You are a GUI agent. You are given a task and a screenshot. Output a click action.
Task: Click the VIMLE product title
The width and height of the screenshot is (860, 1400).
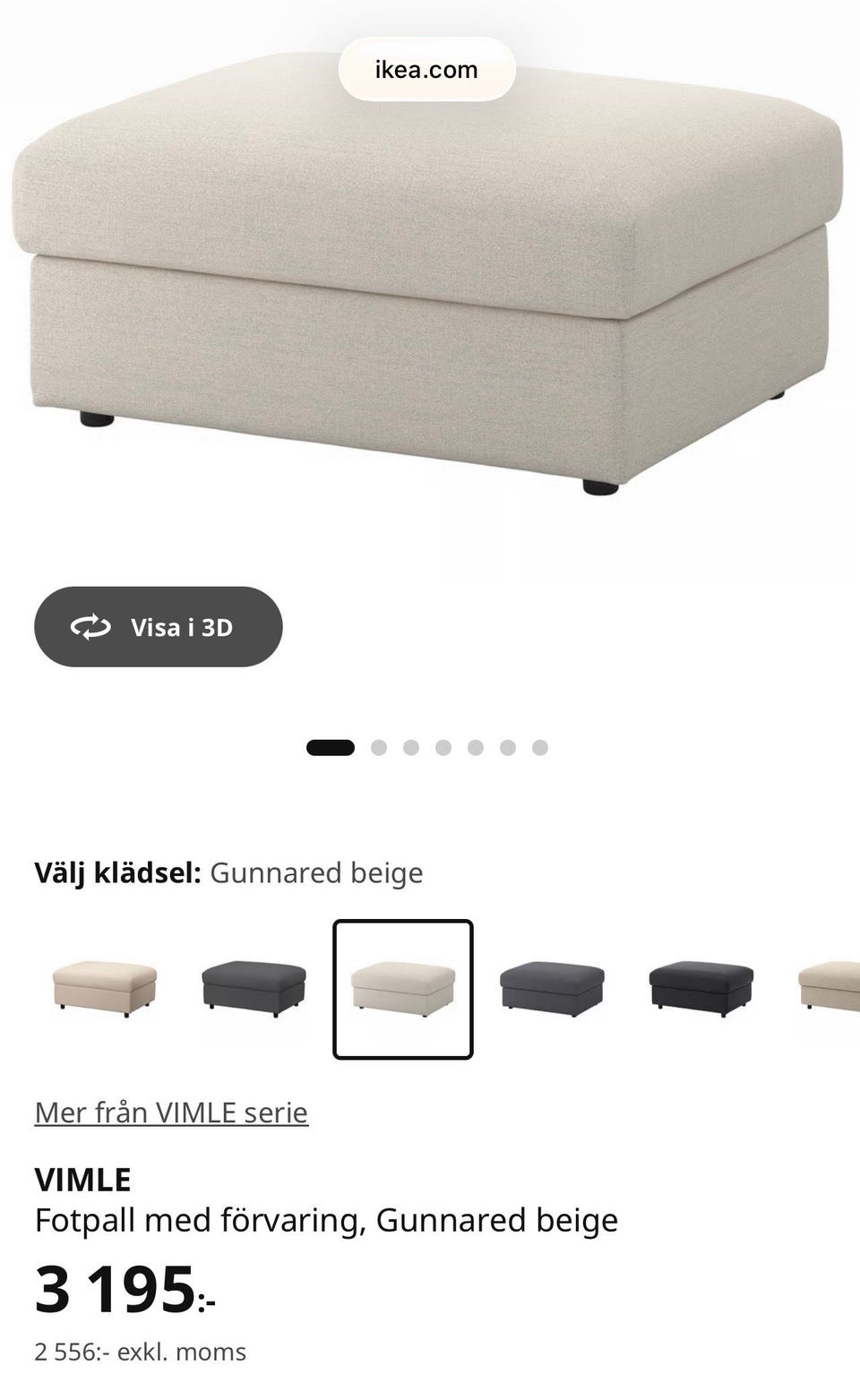82,1180
